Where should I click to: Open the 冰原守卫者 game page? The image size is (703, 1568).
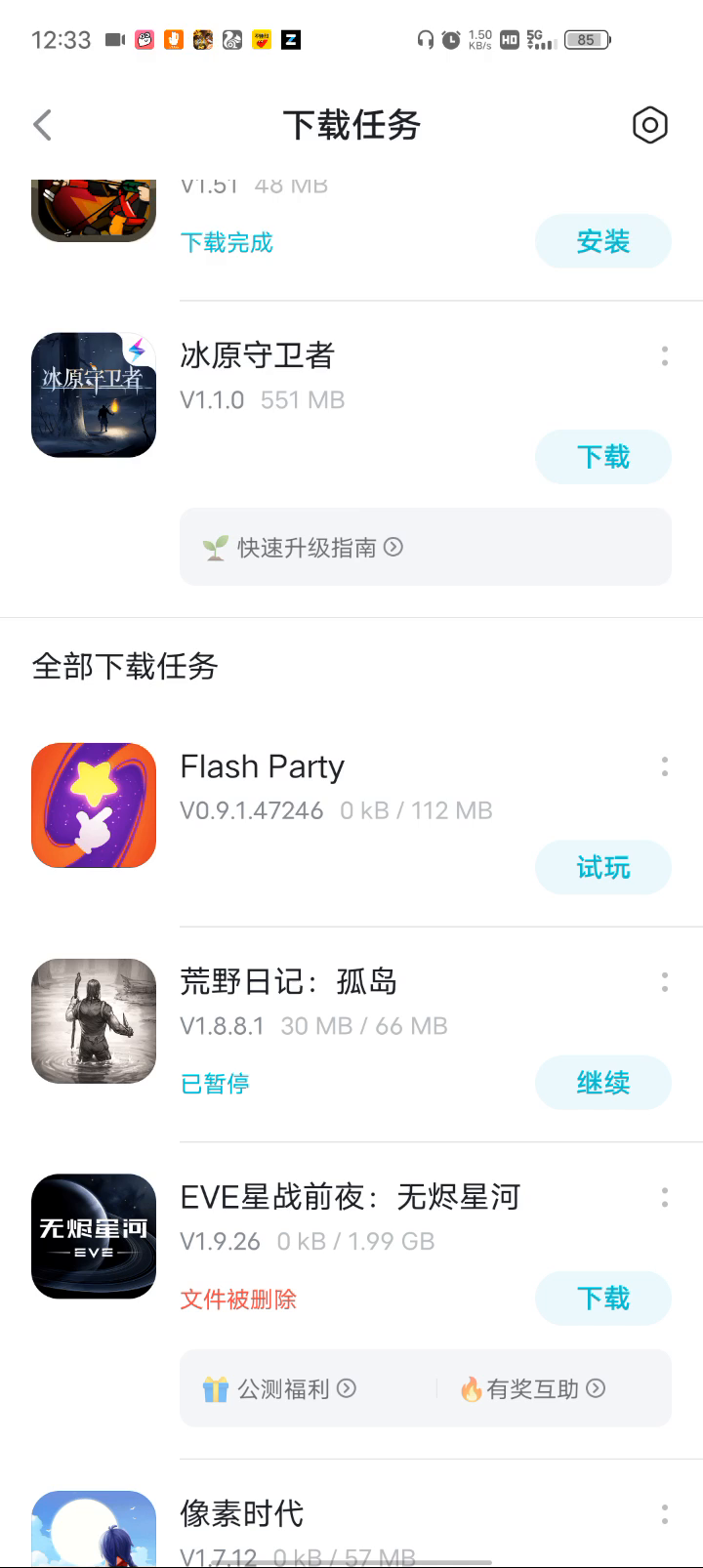coord(94,394)
